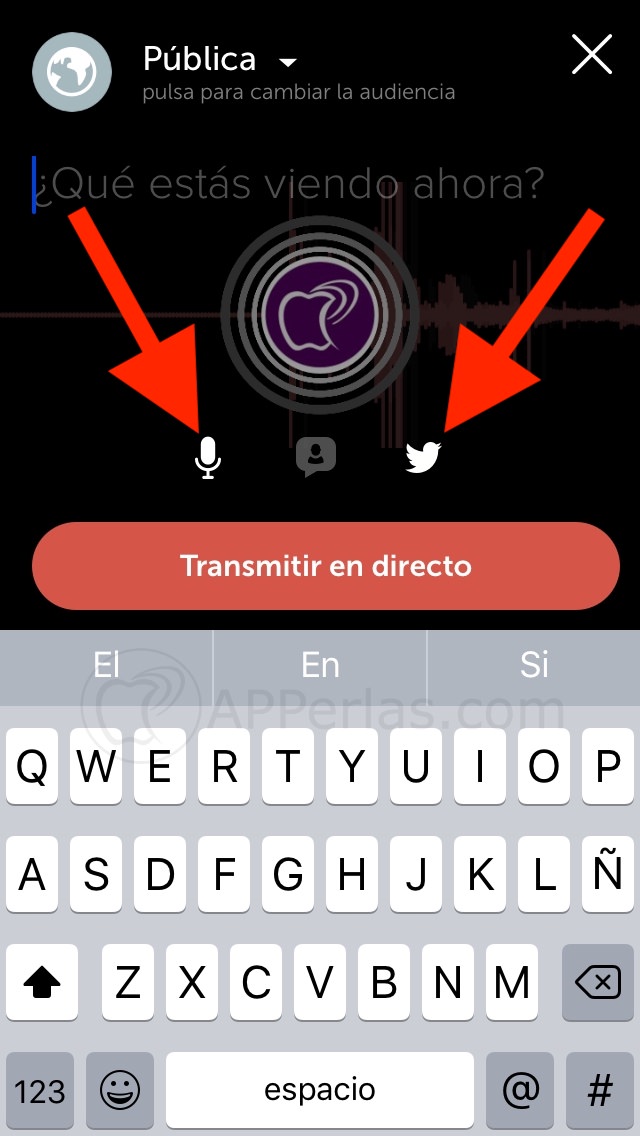Toggle the microphone icon
This screenshot has width=640, height=1136.
(207, 457)
